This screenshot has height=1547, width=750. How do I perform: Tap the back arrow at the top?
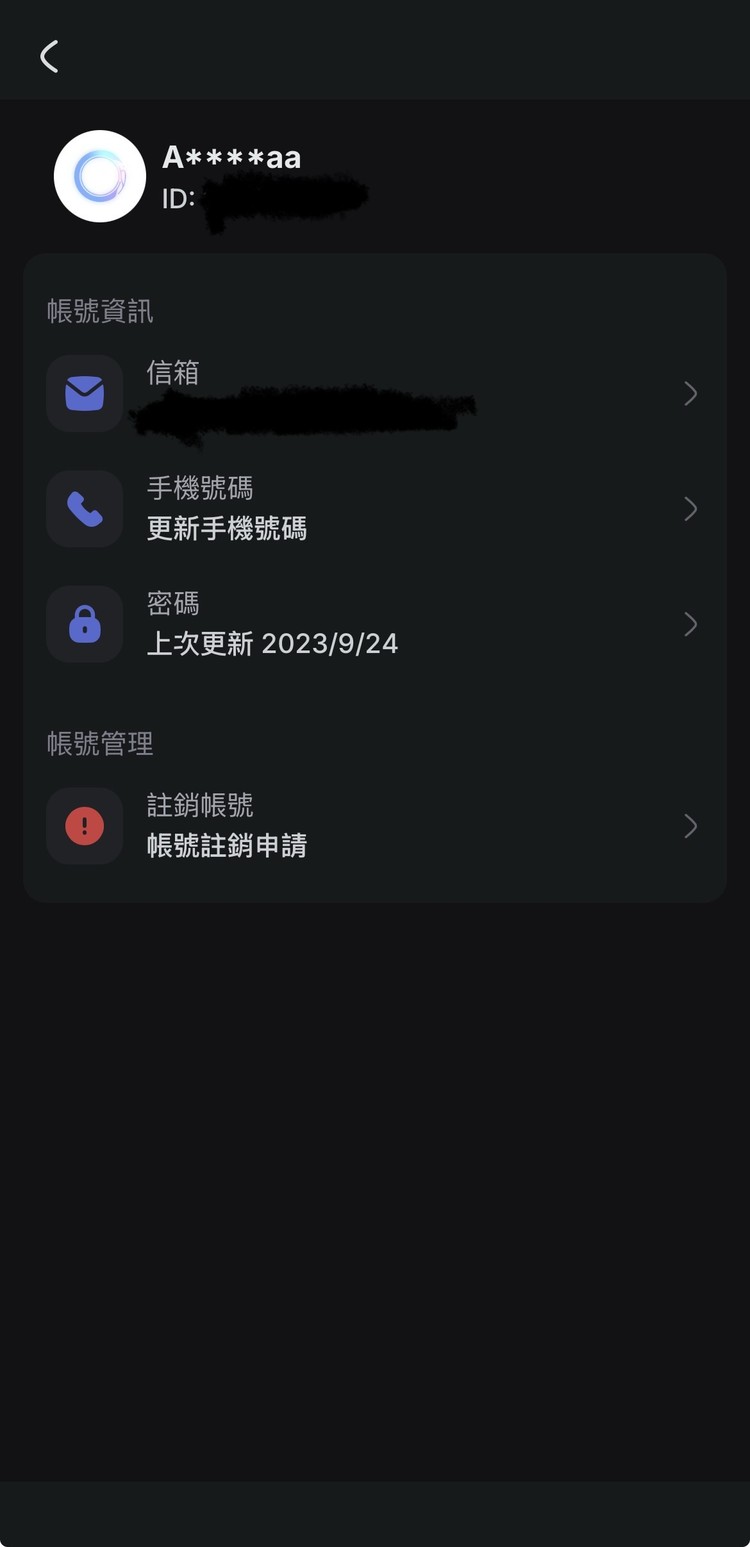(x=48, y=56)
